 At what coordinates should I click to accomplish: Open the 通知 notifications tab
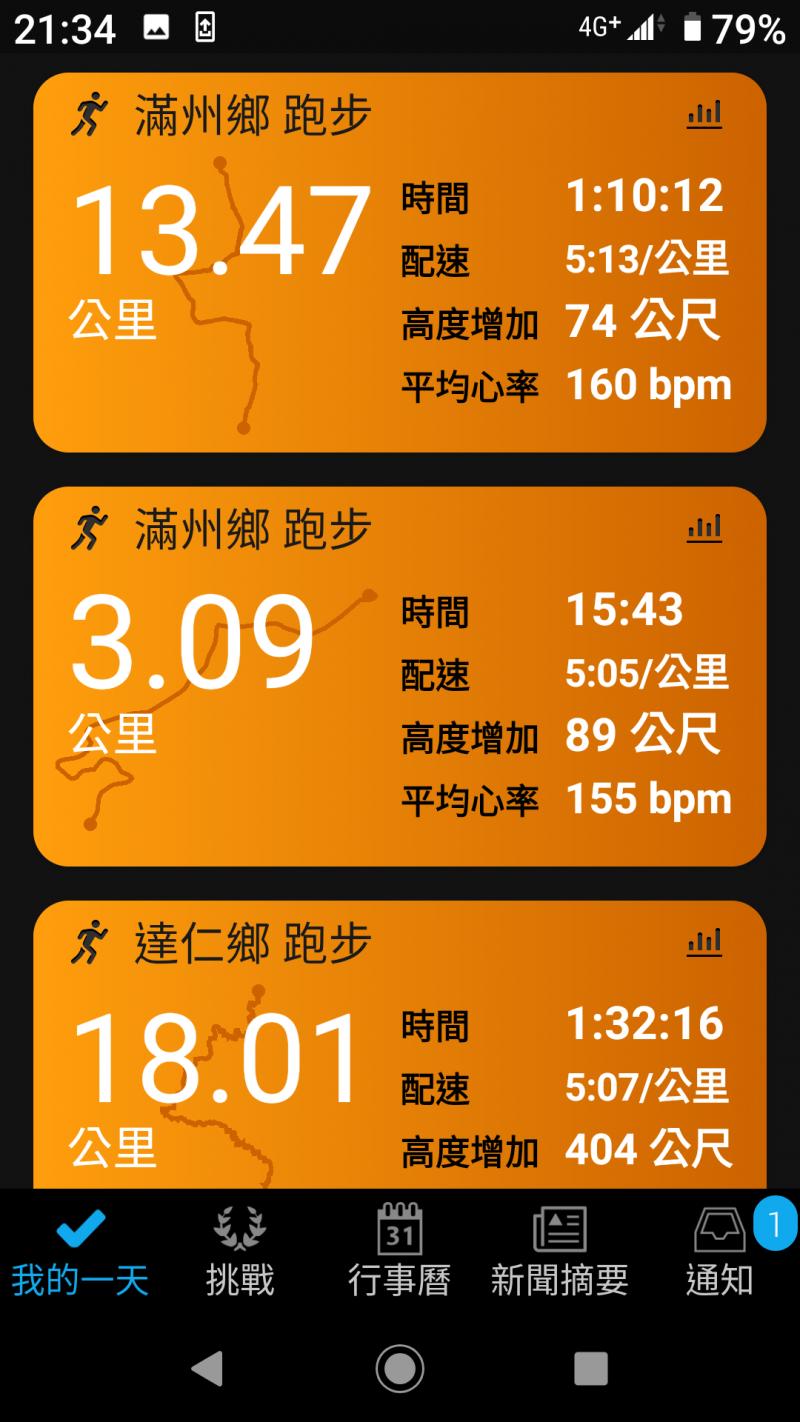(x=720, y=1250)
